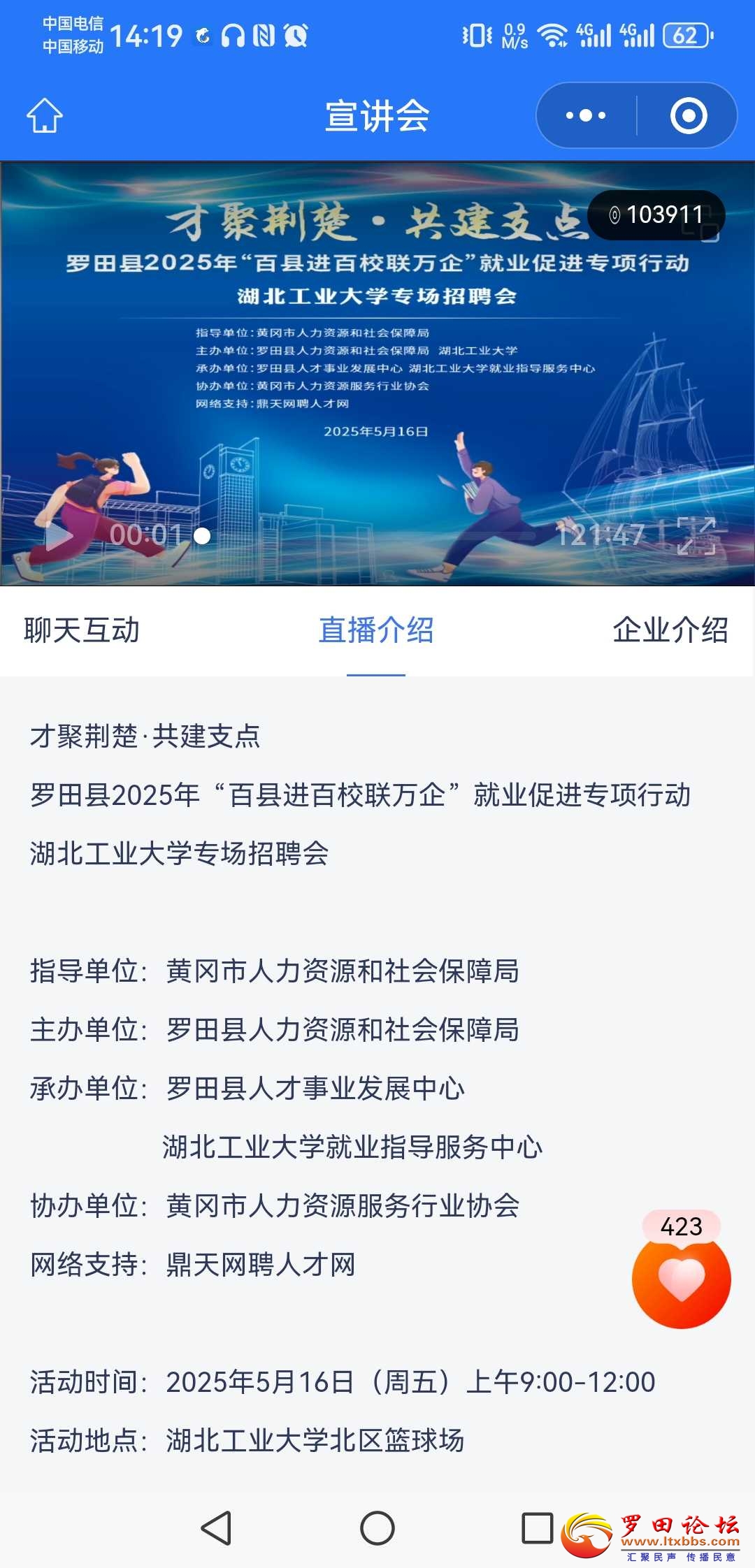Screen dimensions: 755x1568
Task: Open the three-dot more menu
Action: pos(586,115)
